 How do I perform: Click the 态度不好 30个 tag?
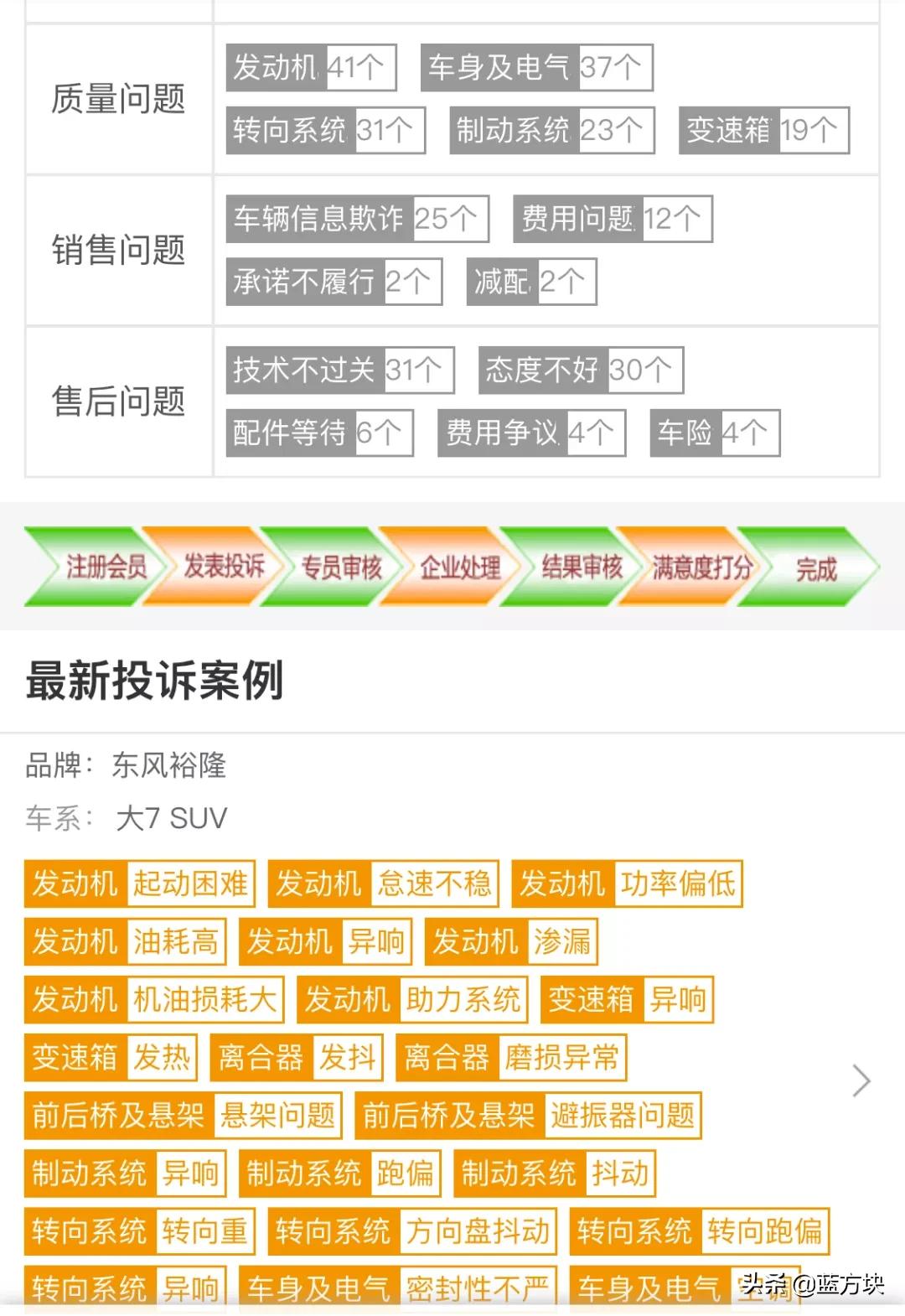[582, 369]
